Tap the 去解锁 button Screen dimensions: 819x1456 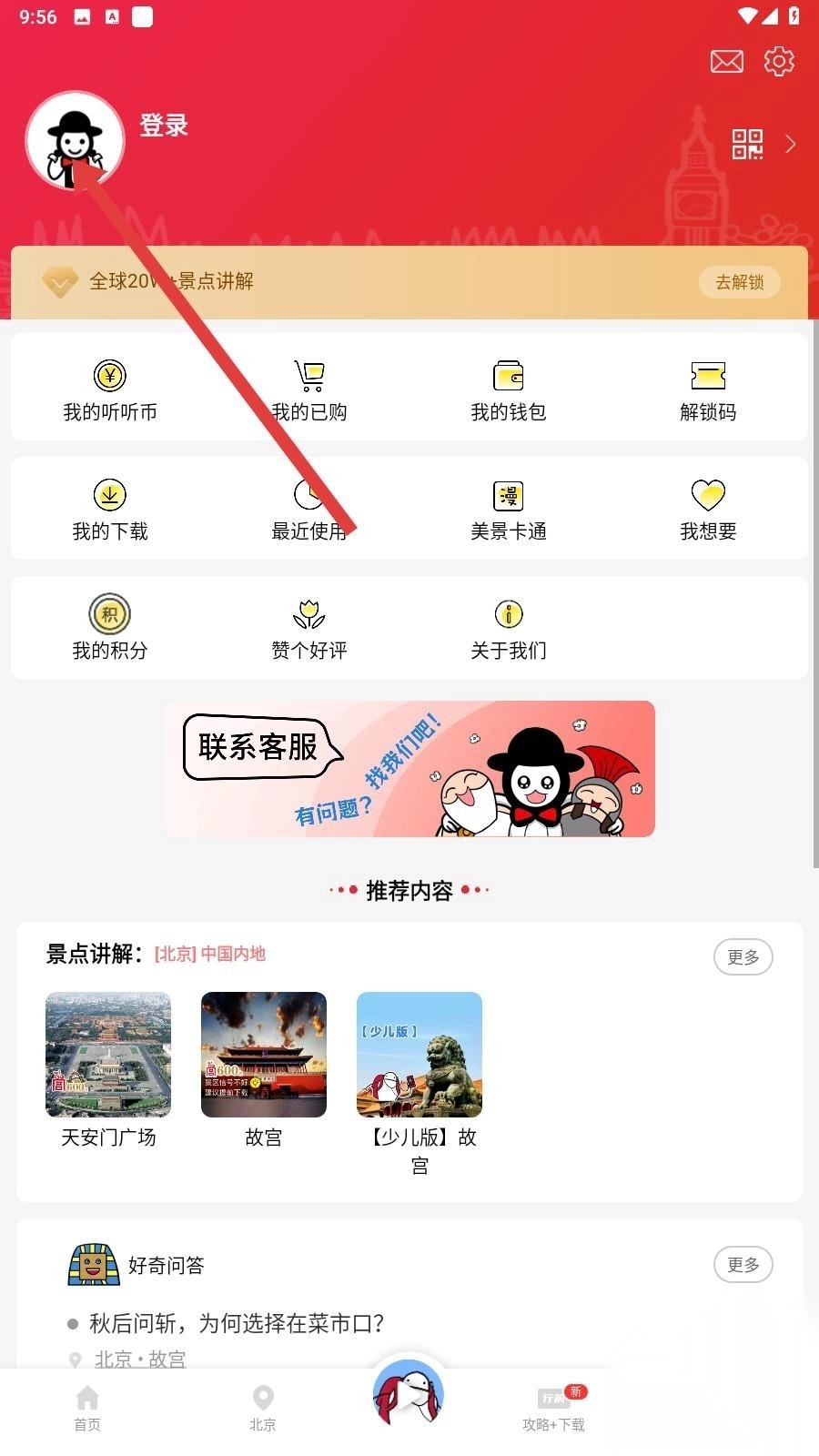(x=739, y=282)
